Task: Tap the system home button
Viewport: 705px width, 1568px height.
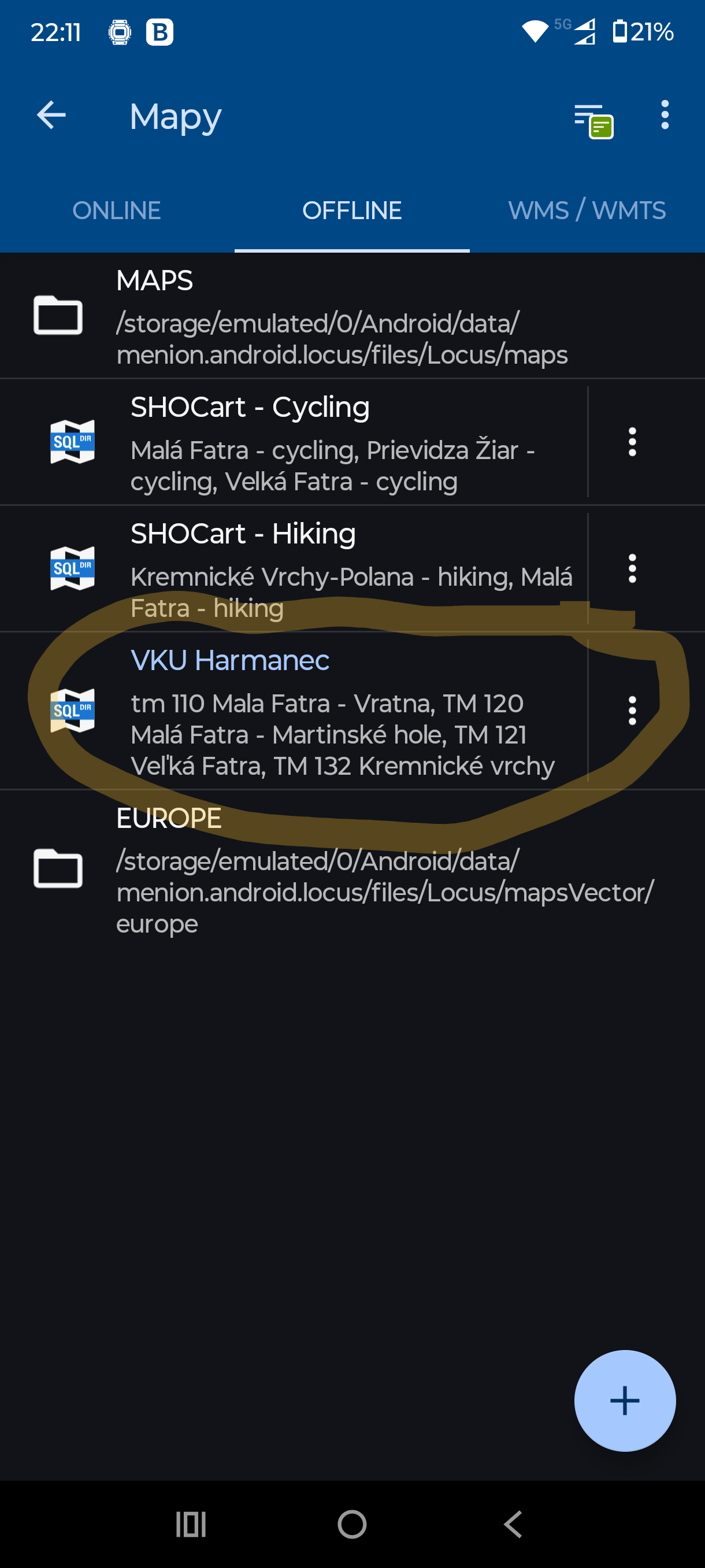Action: point(352,1525)
